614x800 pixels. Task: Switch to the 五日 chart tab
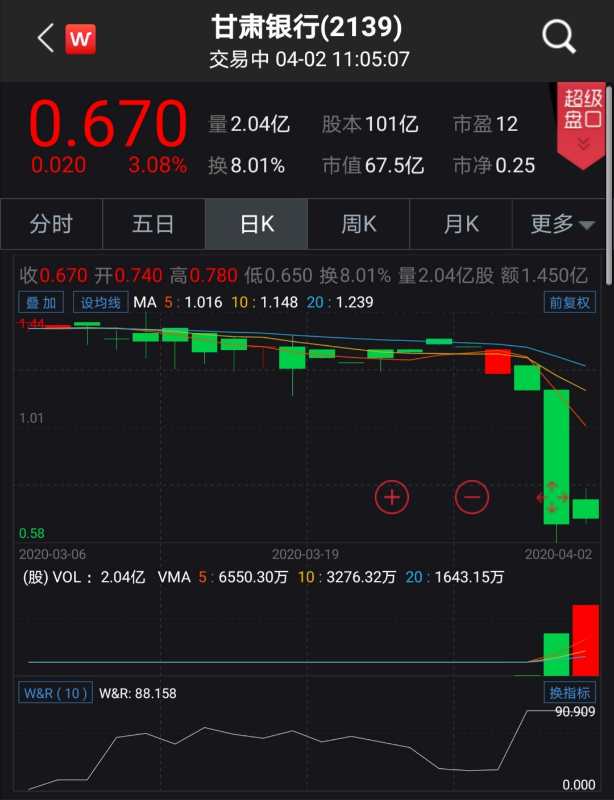pos(153,224)
